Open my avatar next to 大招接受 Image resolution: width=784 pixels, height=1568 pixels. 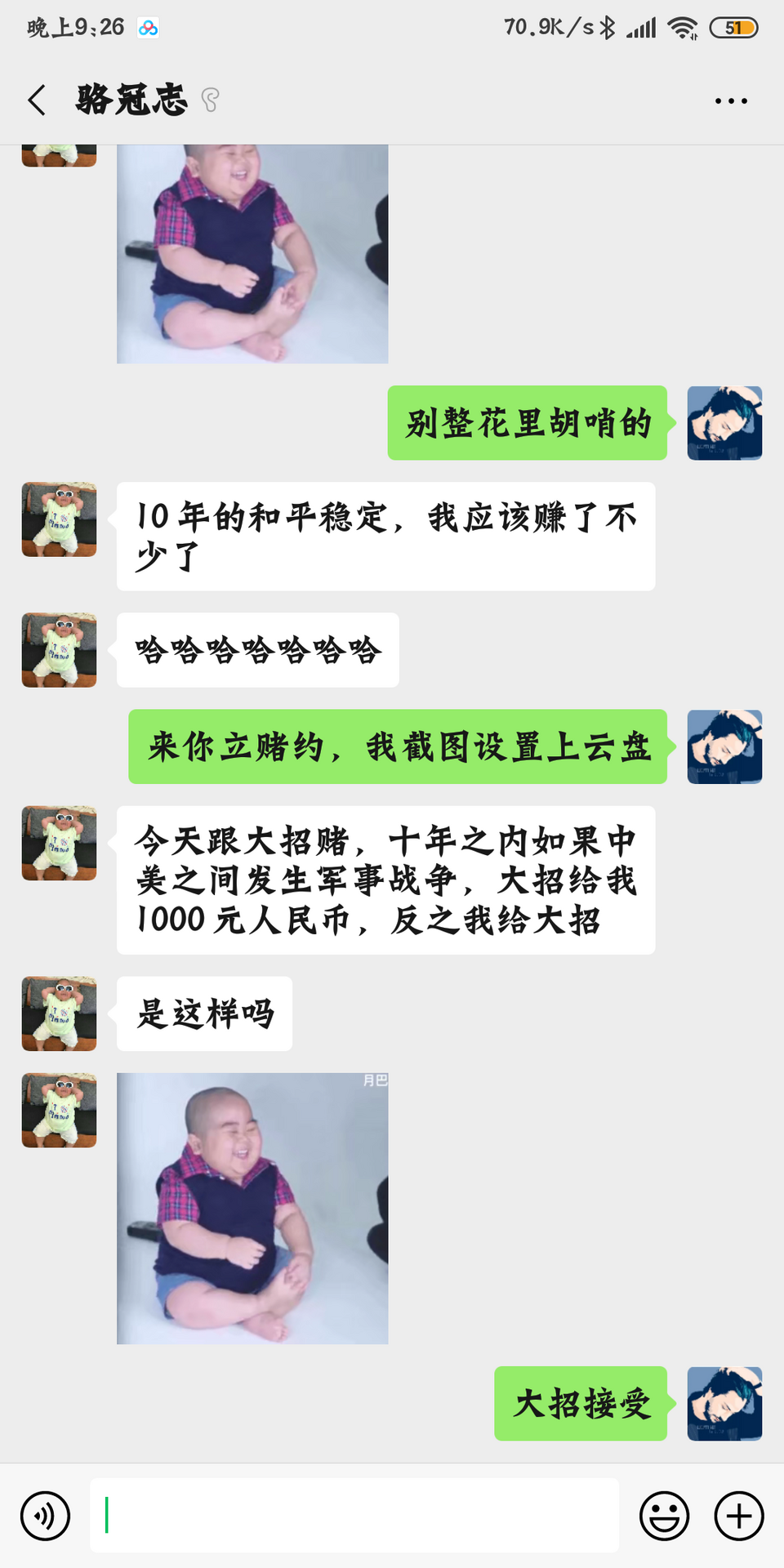pyautogui.click(x=724, y=1403)
